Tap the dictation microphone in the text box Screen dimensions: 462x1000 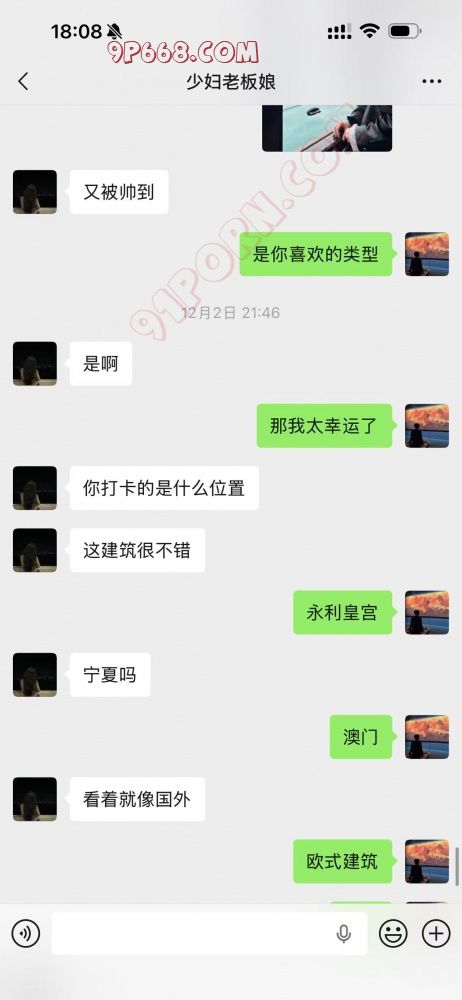point(343,934)
